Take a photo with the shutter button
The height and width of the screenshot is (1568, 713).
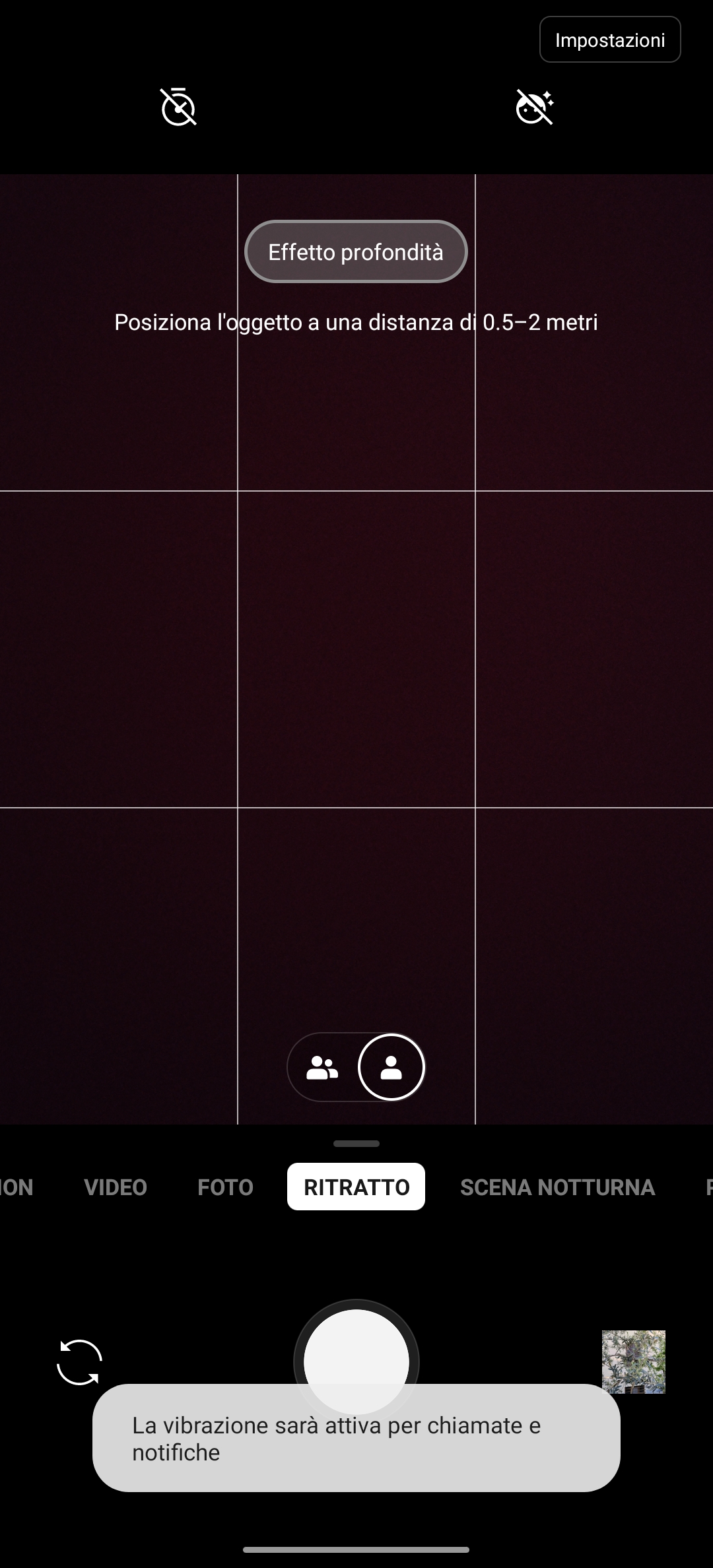[x=356, y=1353]
